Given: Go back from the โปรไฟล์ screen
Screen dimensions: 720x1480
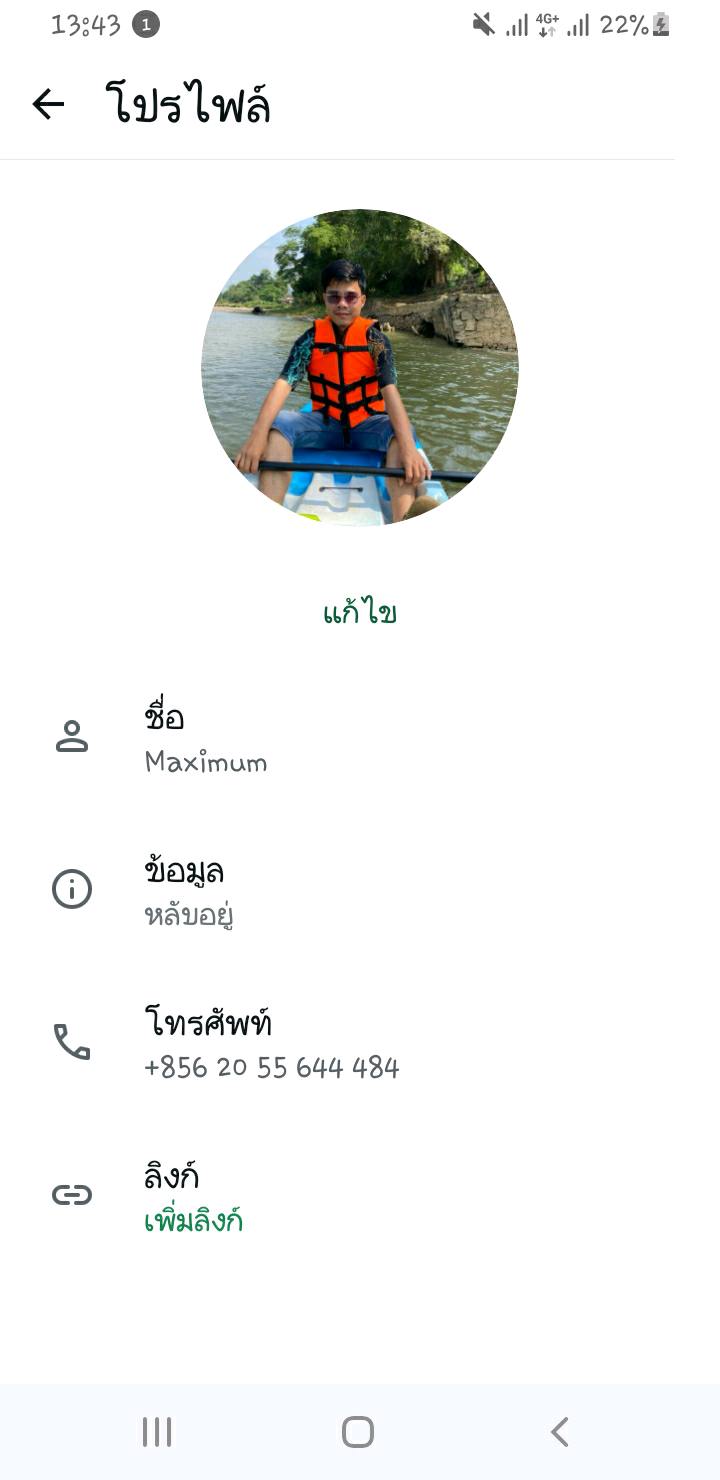Looking at the screenshot, I should pos(48,104).
